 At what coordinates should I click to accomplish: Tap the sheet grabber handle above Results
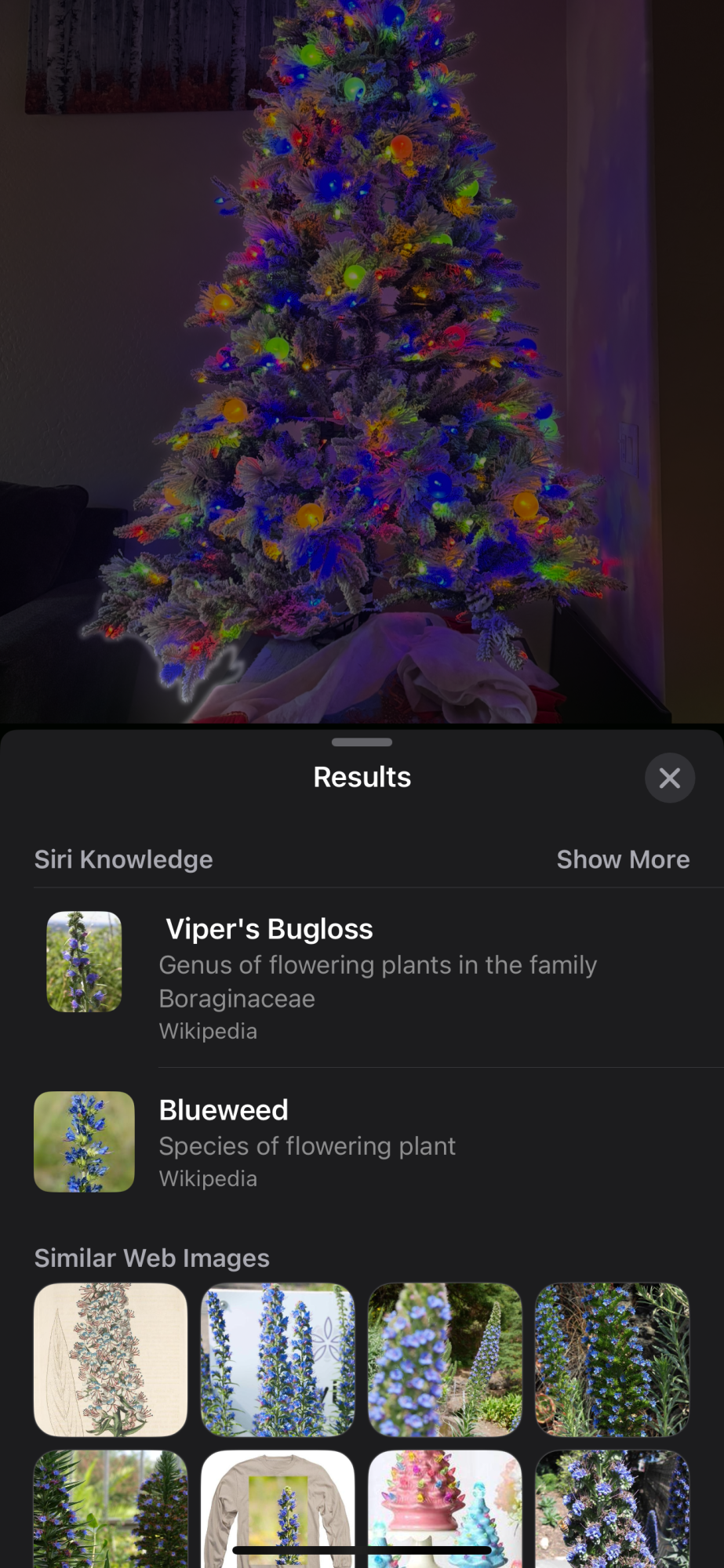pyautogui.click(x=362, y=742)
